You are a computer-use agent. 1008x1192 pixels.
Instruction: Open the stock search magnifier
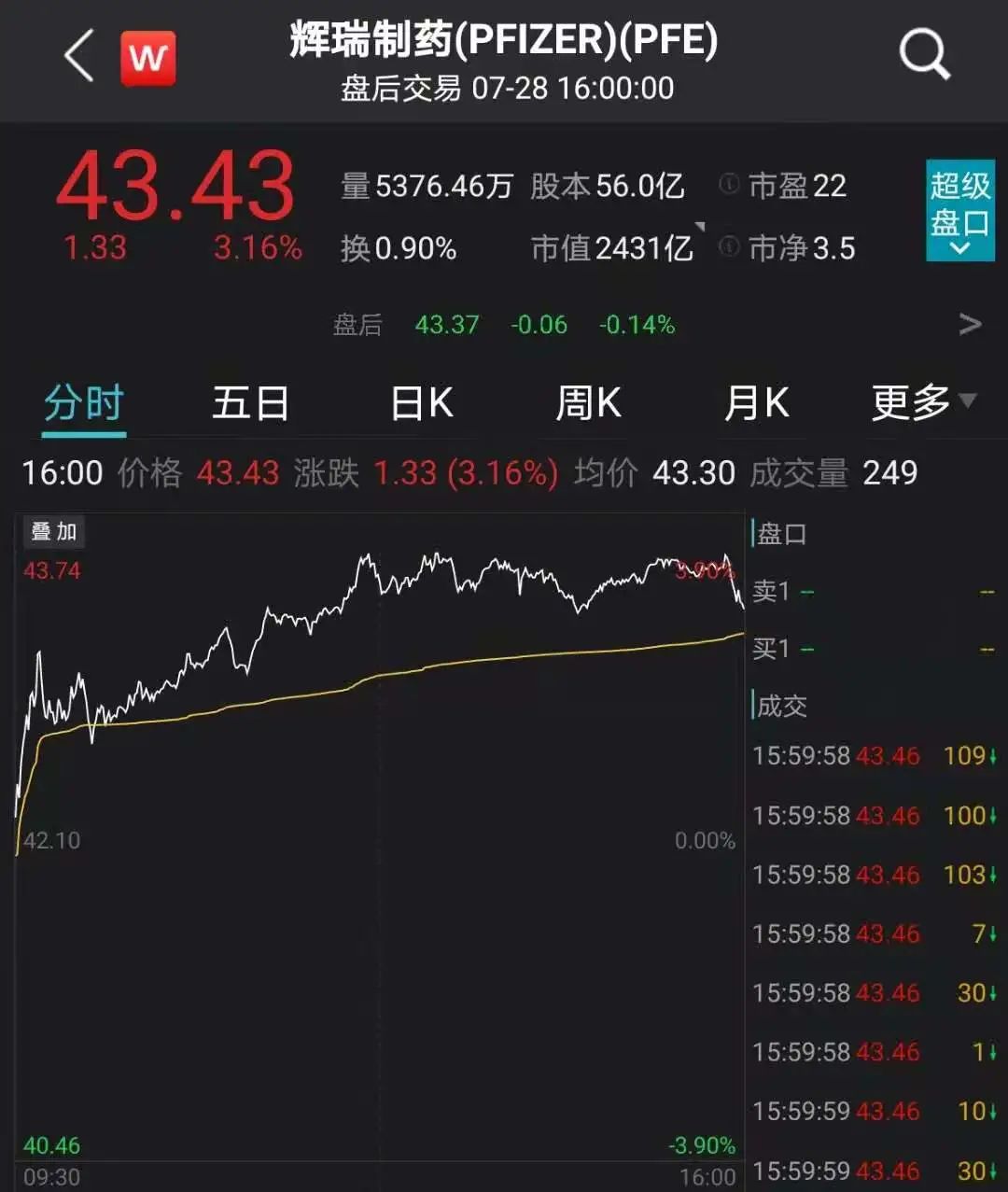coord(924,54)
